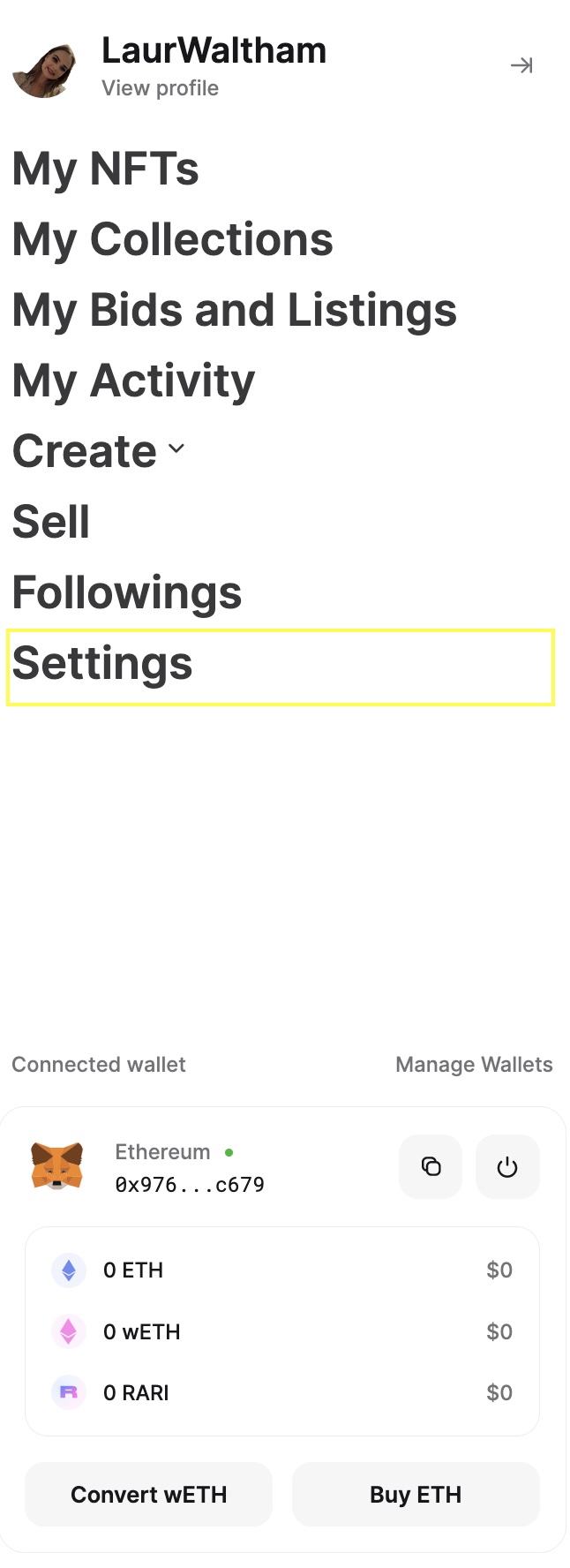Screen dimensions: 570x1568
Task: Copy the wallet address
Action: (431, 1167)
